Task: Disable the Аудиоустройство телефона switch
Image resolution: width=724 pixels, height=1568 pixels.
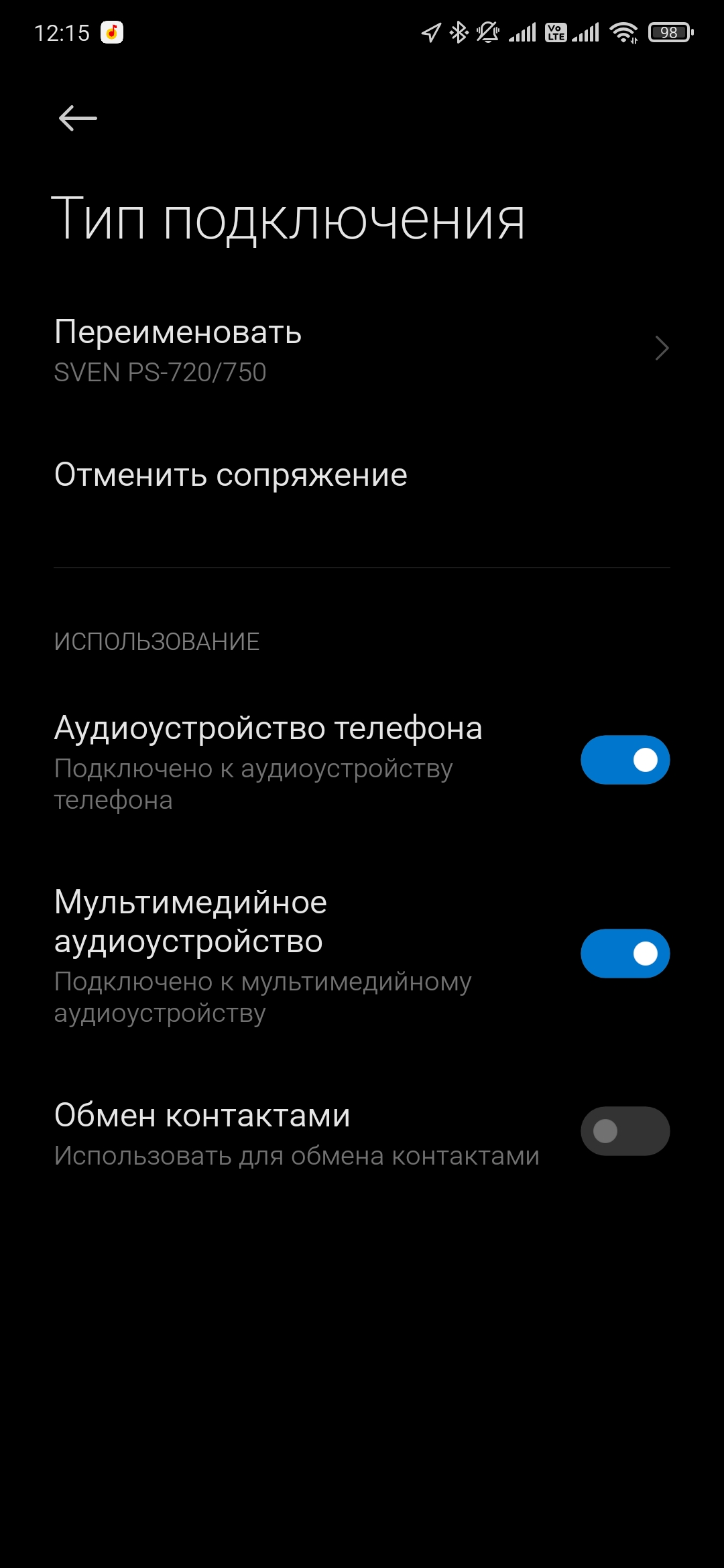Action: pyautogui.click(x=625, y=760)
